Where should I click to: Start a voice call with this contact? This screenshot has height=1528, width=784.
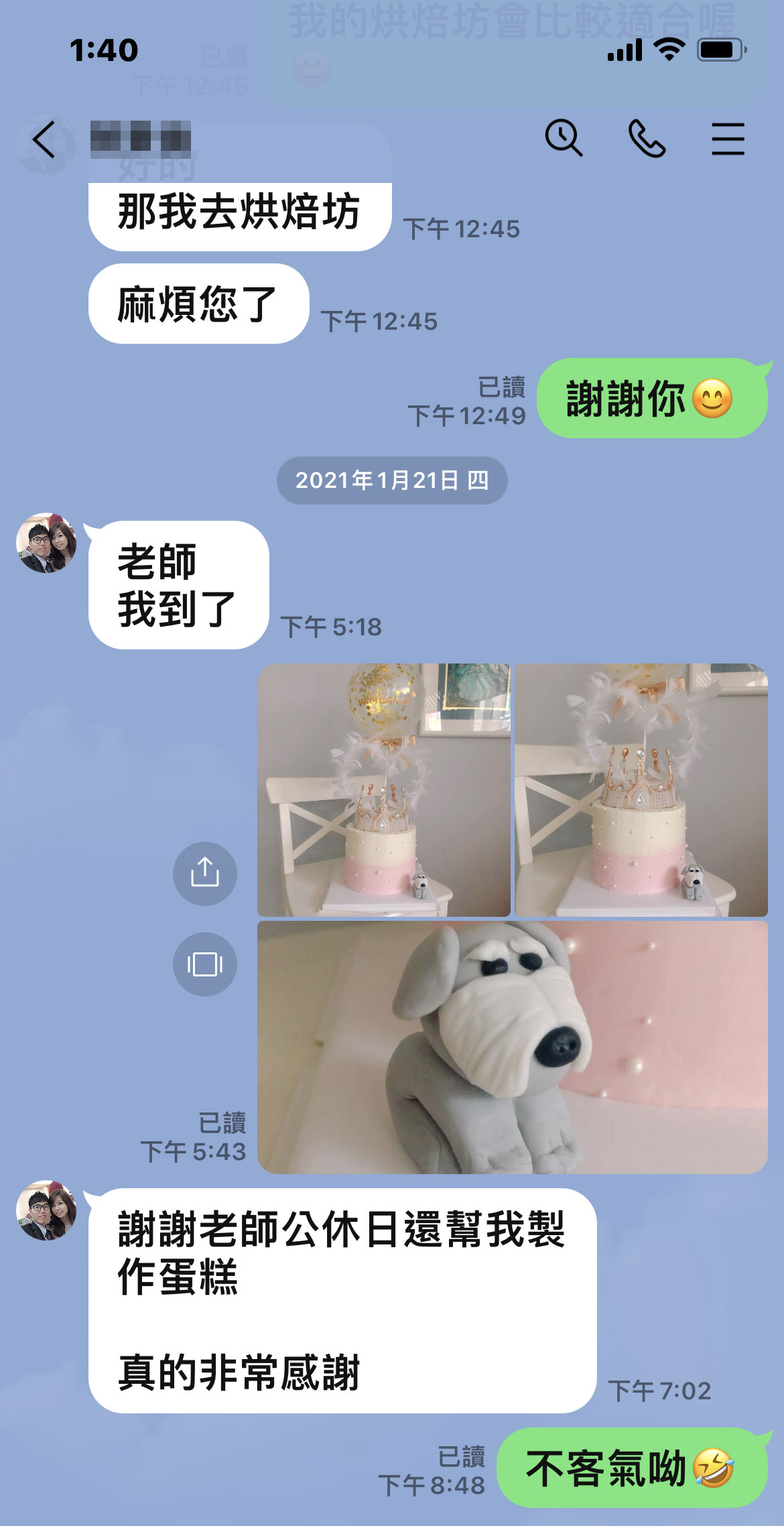(x=647, y=139)
